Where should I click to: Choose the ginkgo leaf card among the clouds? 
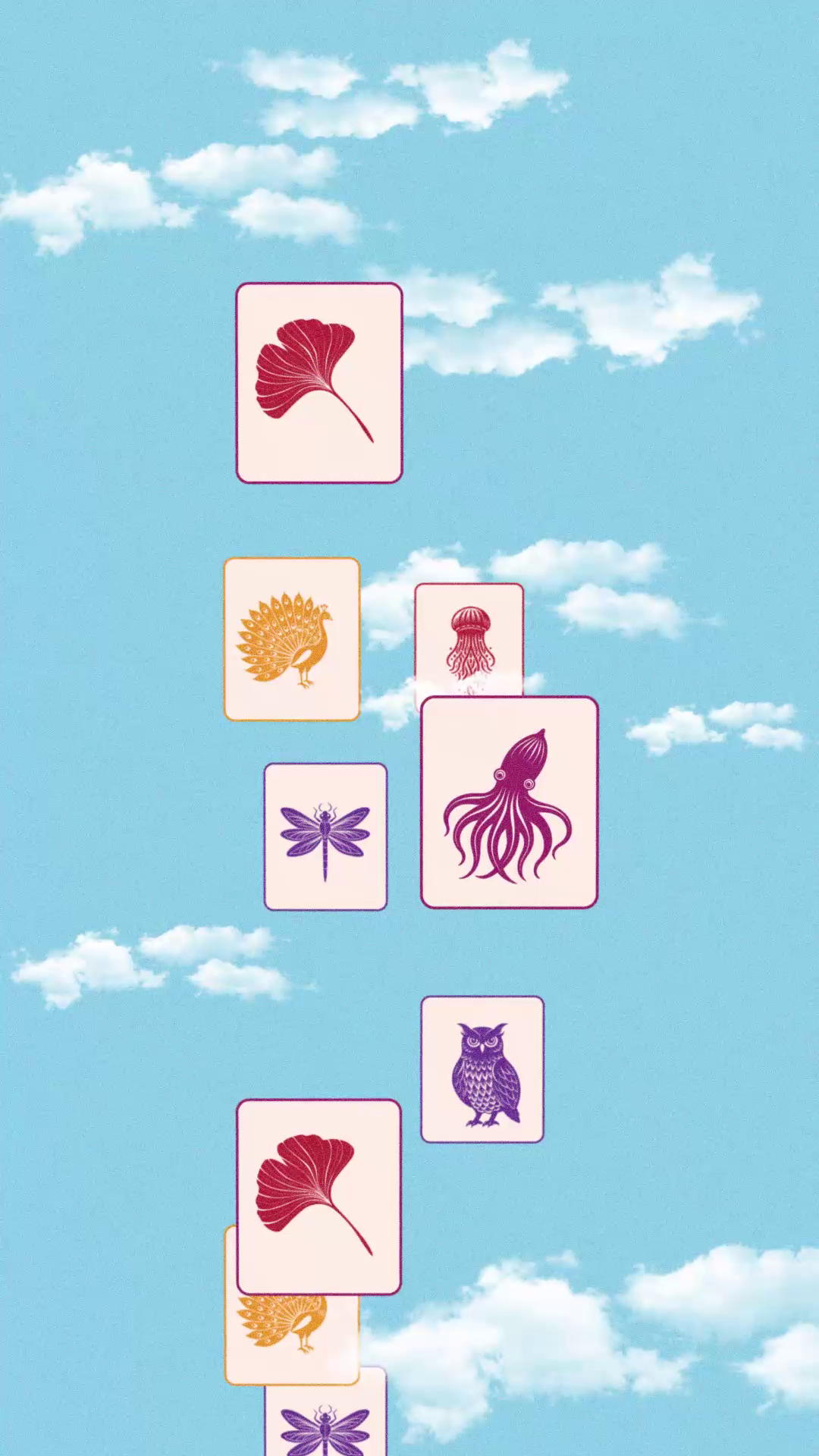[319, 383]
